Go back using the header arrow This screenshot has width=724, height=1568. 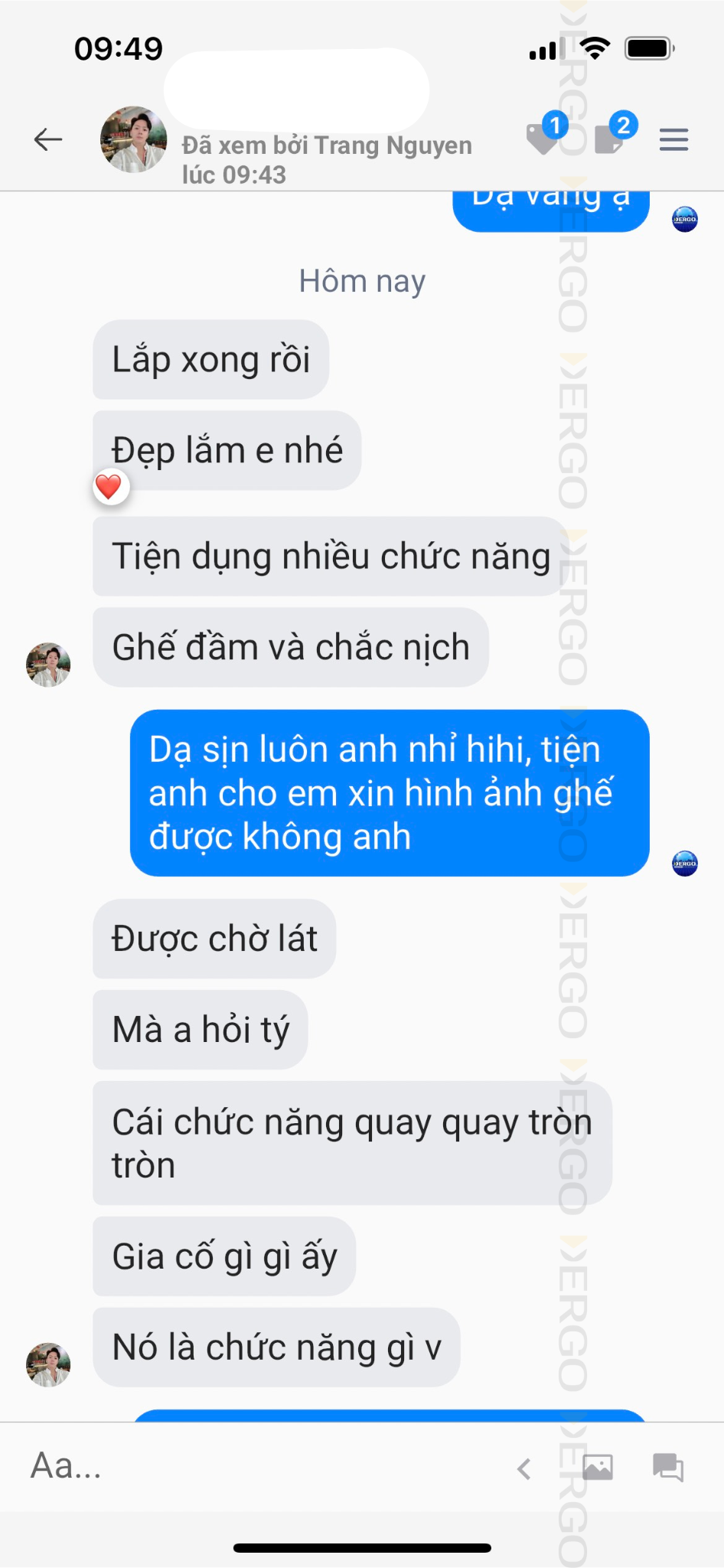coord(47,139)
